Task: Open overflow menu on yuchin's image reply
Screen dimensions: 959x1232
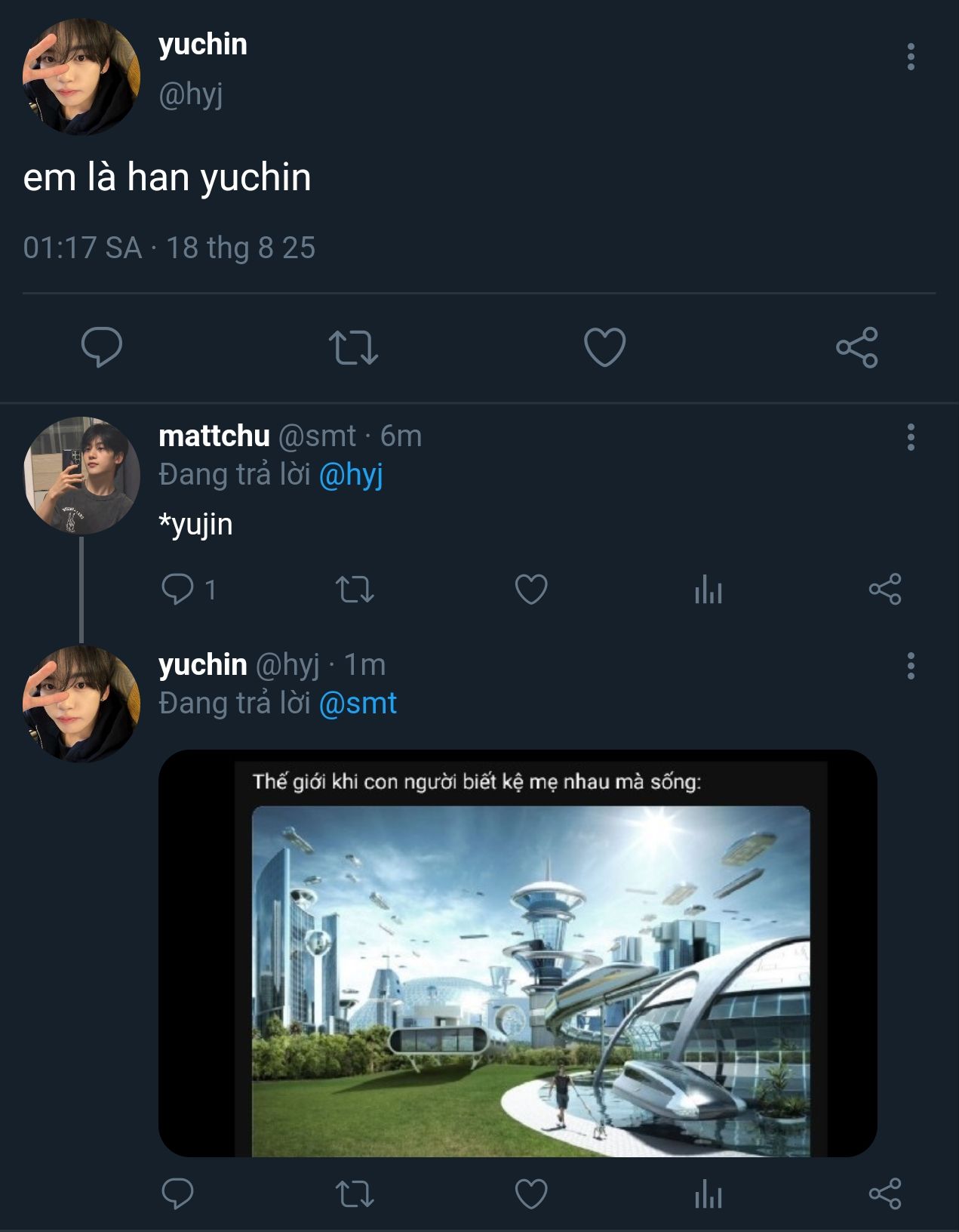Action: [911, 666]
